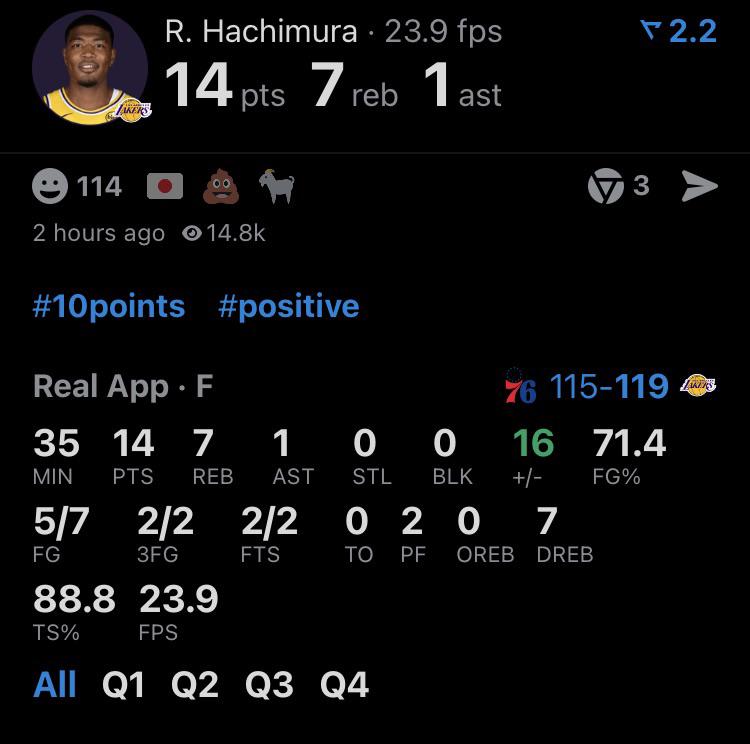Select the All stats tab

coord(55,685)
